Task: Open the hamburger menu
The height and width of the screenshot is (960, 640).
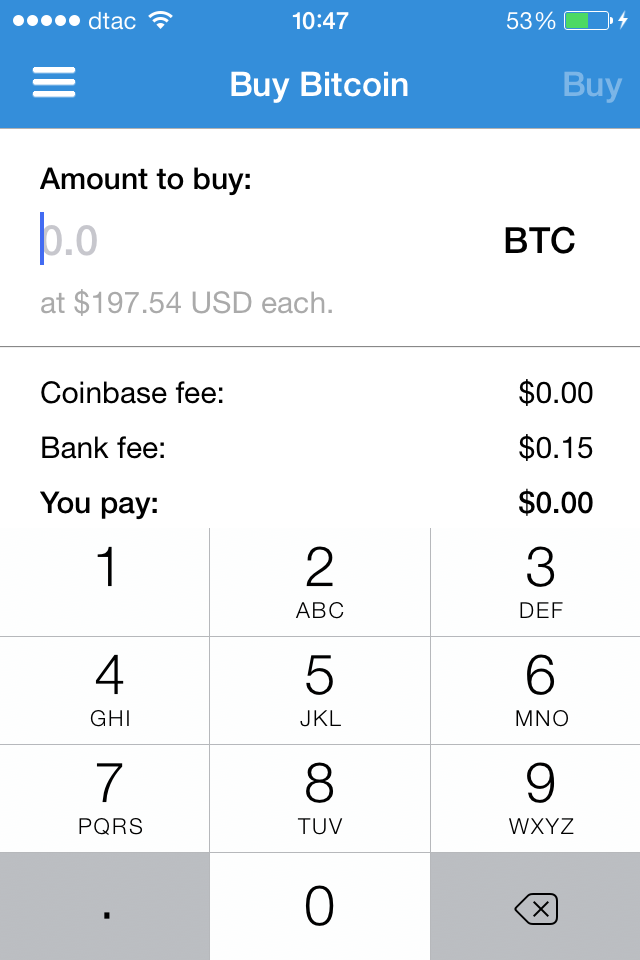Action: click(x=54, y=83)
